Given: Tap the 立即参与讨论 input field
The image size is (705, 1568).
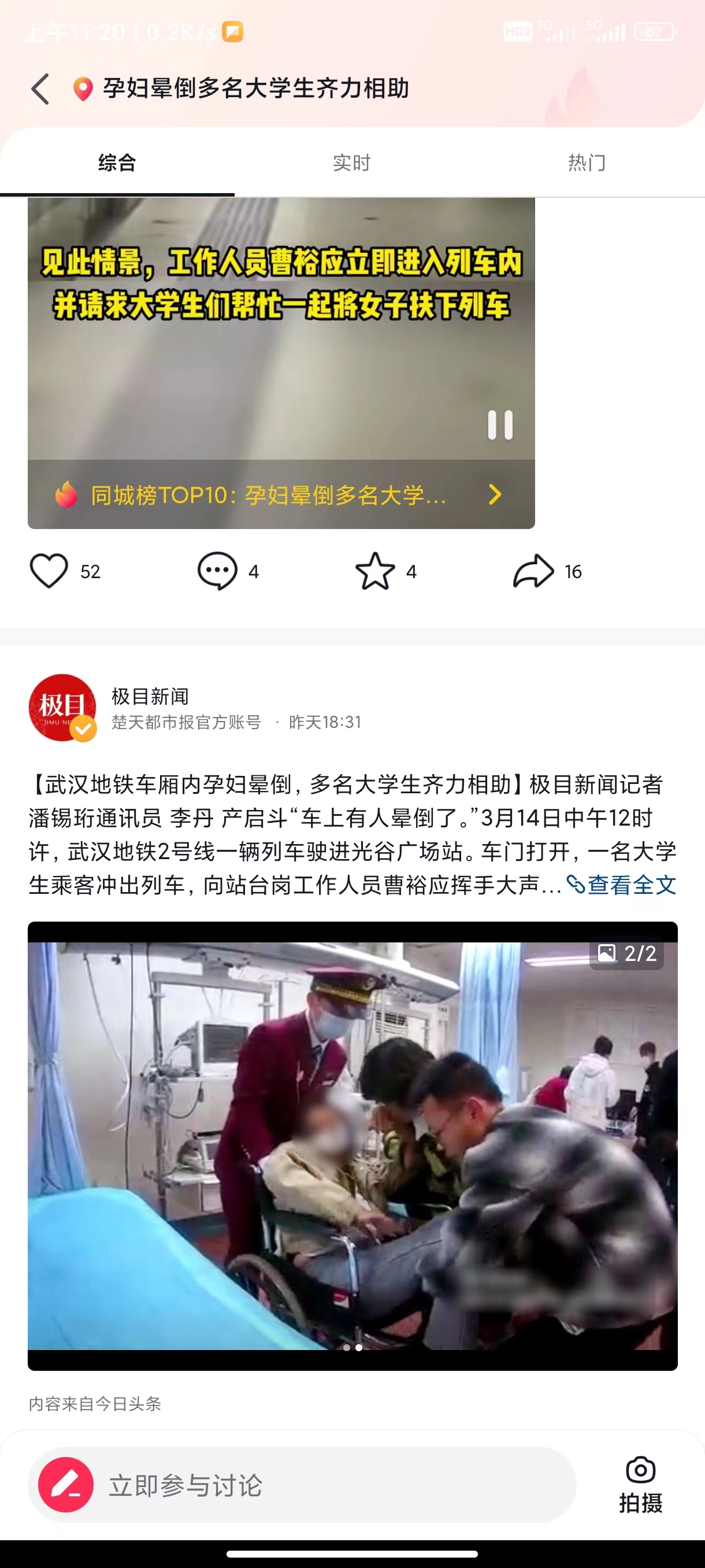Looking at the screenshot, I should point(328,1485).
